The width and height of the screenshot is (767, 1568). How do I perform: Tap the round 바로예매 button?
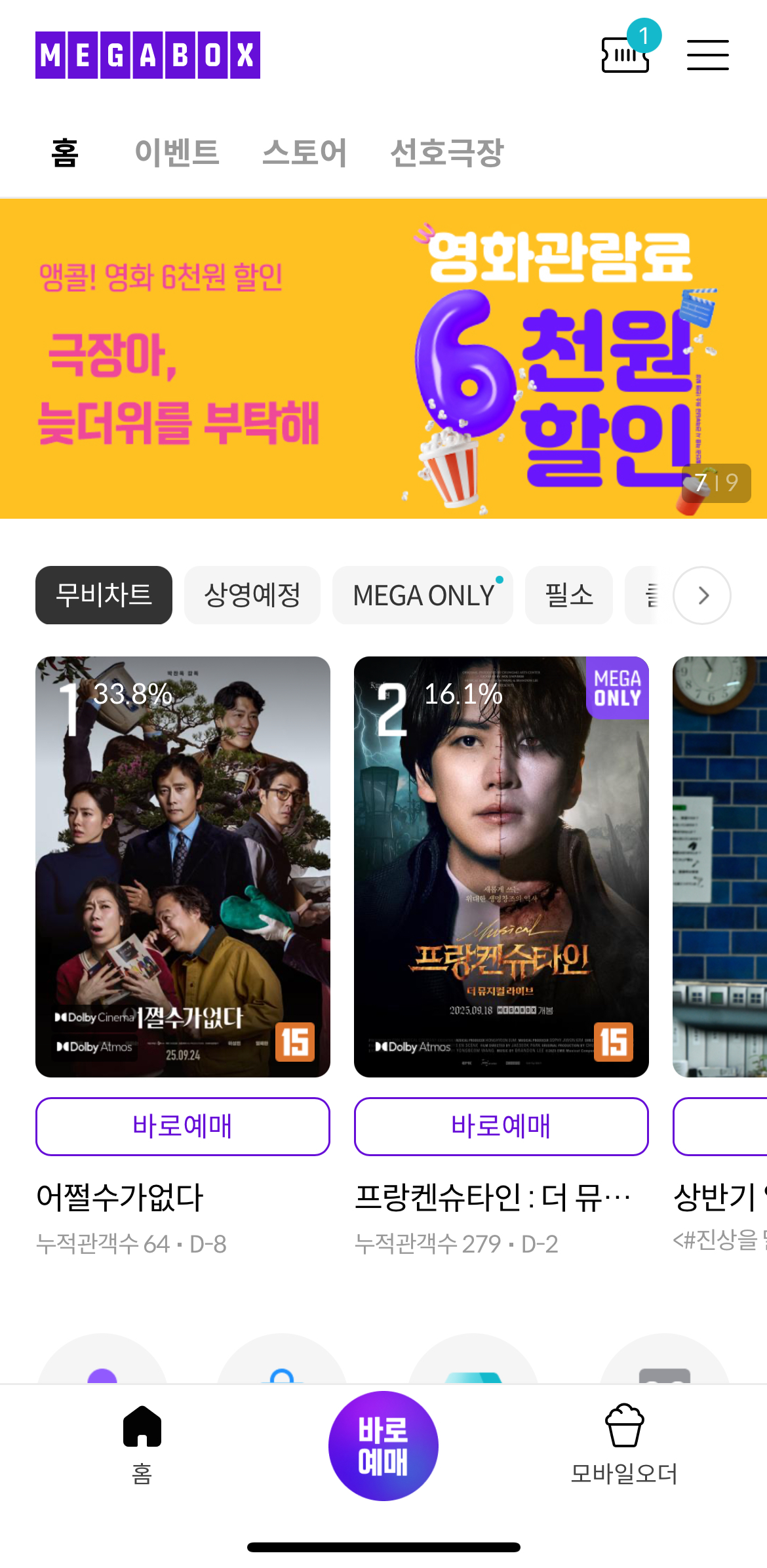point(383,1445)
